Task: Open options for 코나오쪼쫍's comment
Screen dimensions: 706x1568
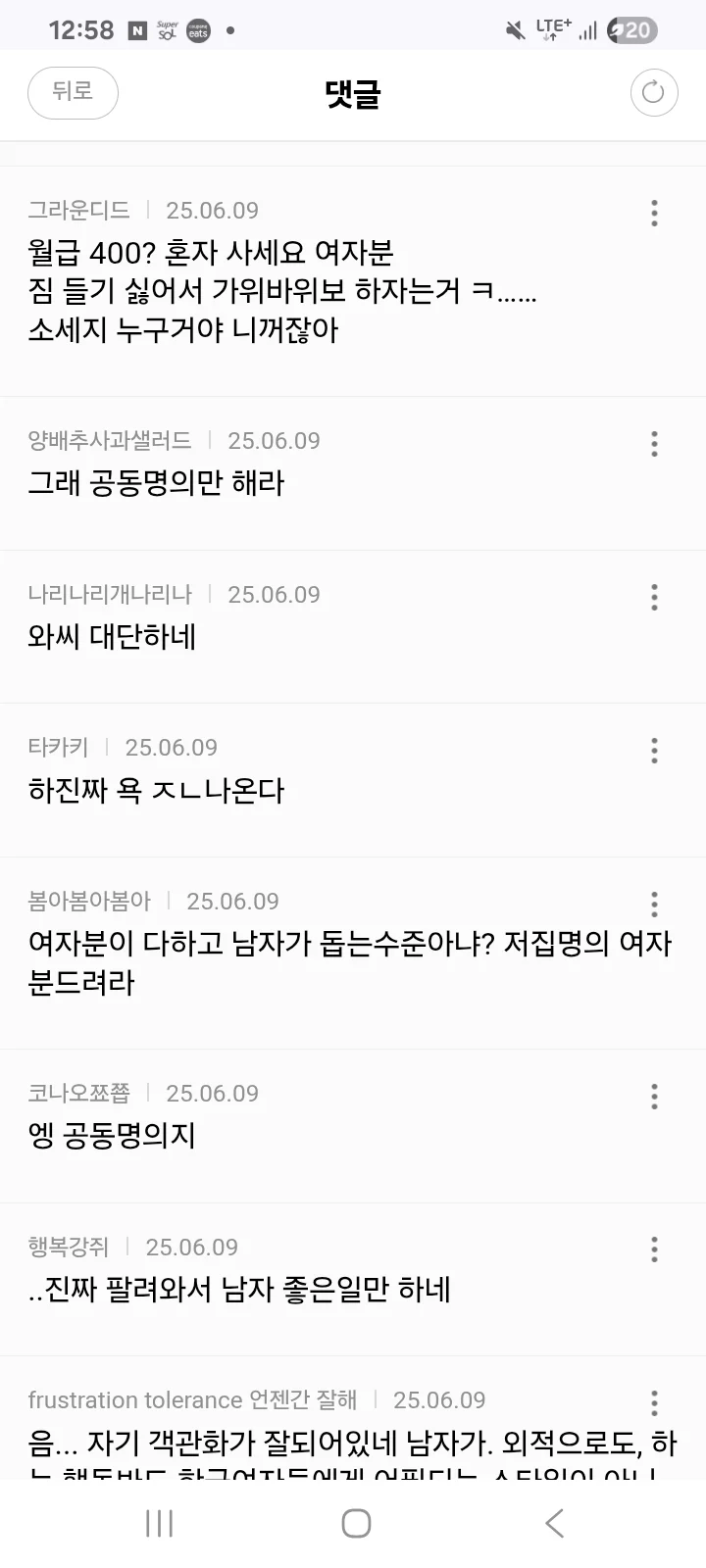Action: (654, 1096)
